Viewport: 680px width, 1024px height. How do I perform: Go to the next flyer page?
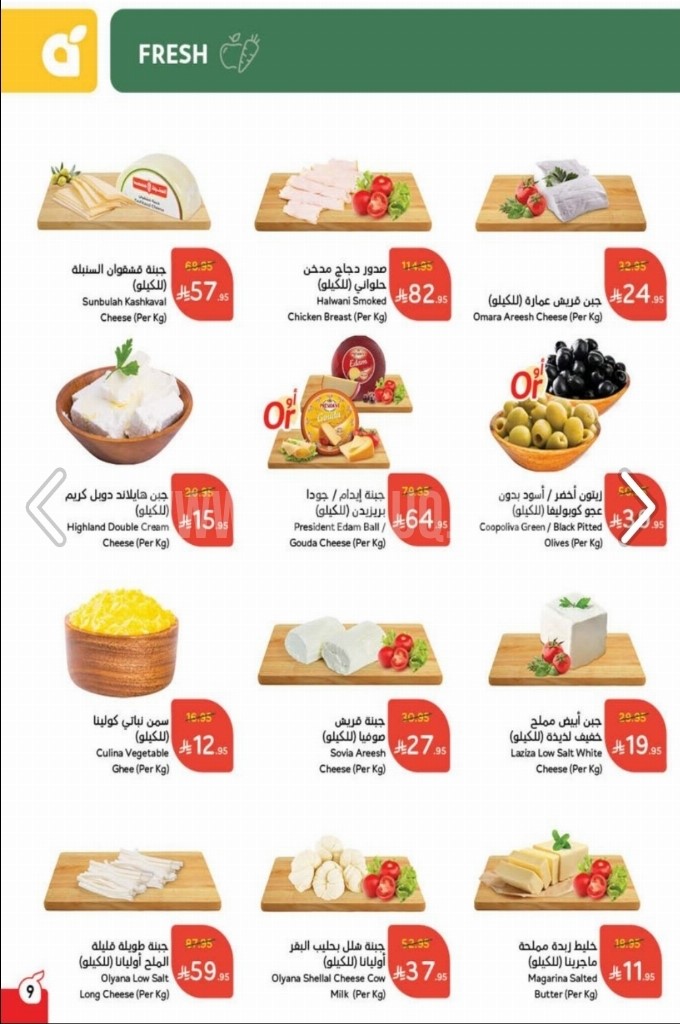coord(636,507)
